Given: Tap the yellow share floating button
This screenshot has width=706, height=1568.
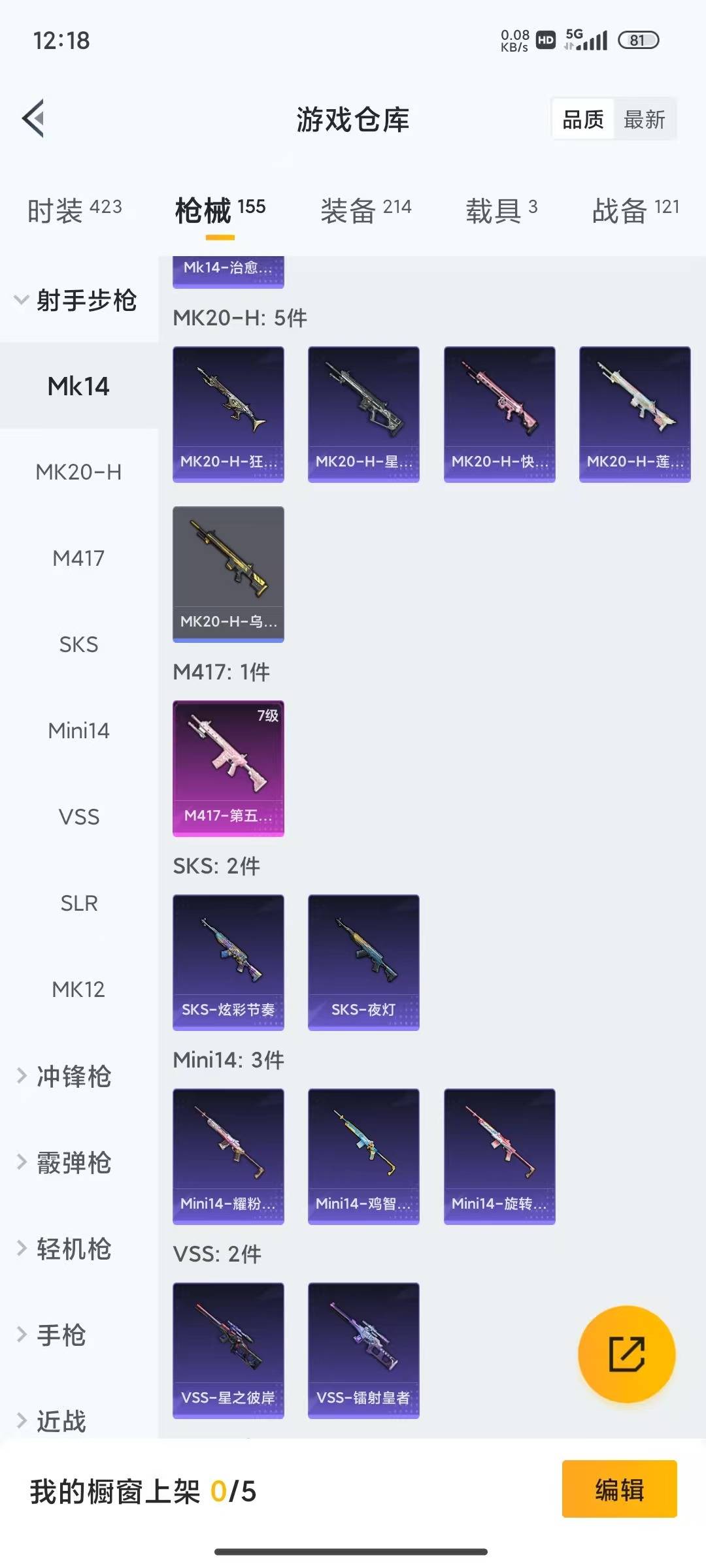Looking at the screenshot, I should point(626,1354).
